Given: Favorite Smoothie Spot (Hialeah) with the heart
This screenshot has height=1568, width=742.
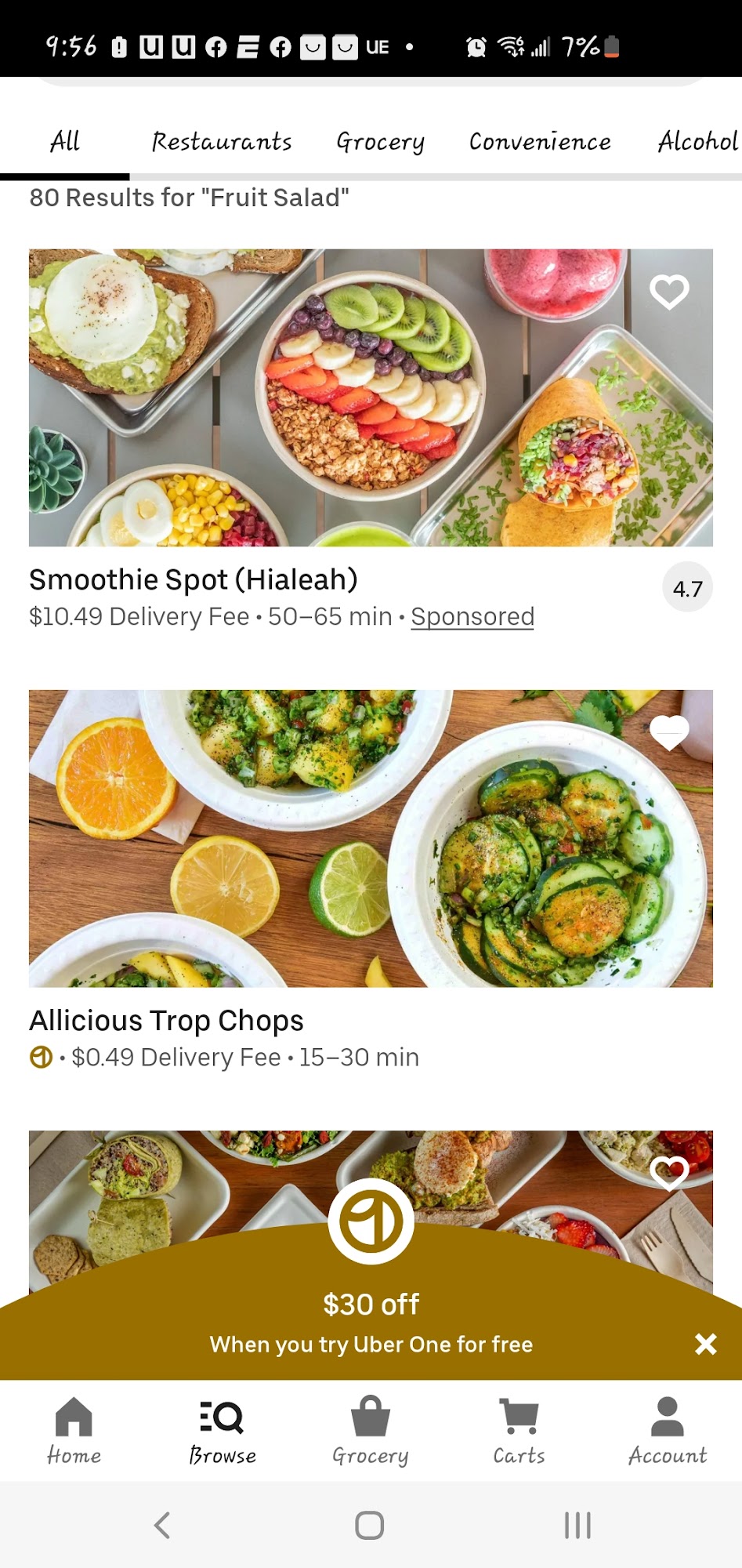Looking at the screenshot, I should point(669,292).
